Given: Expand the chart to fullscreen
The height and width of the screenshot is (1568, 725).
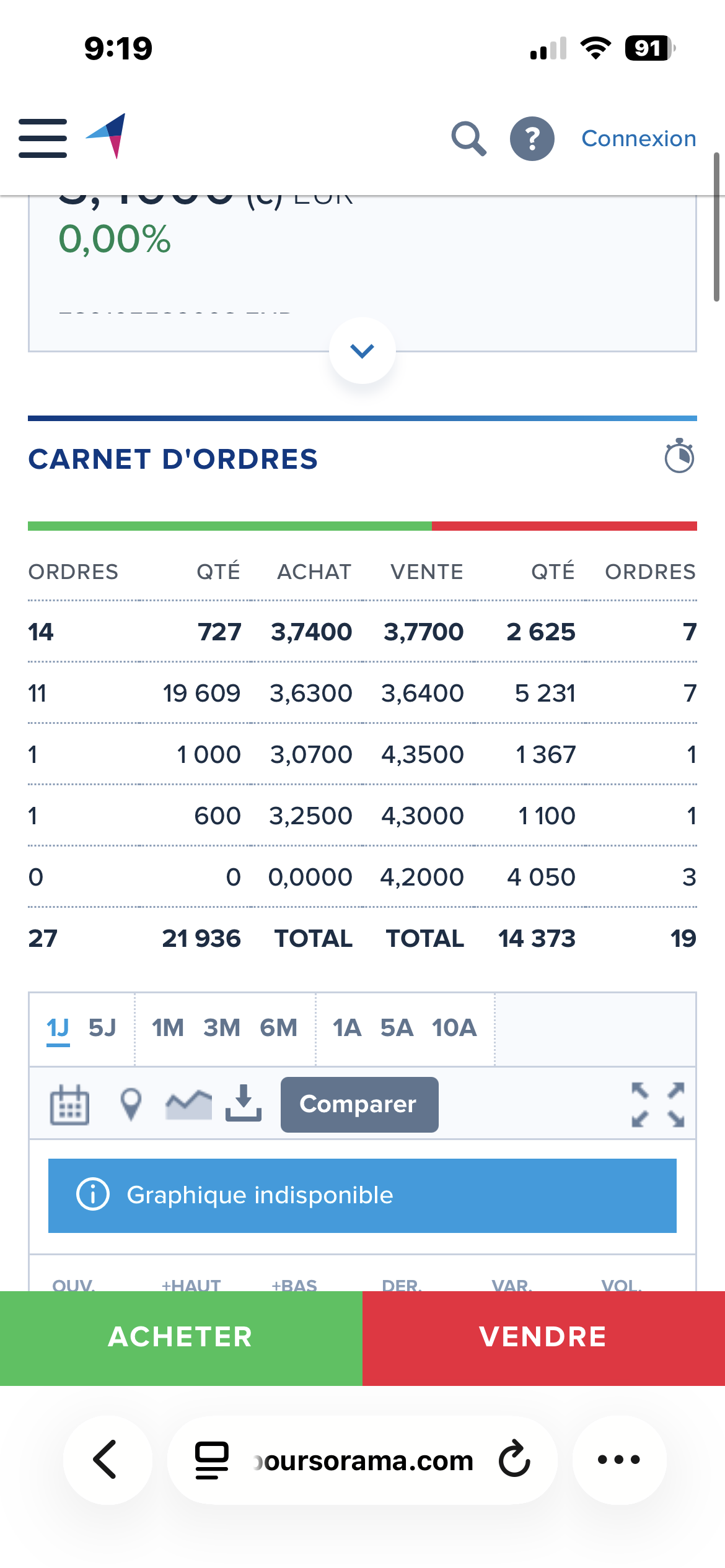Looking at the screenshot, I should point(657,1104).
